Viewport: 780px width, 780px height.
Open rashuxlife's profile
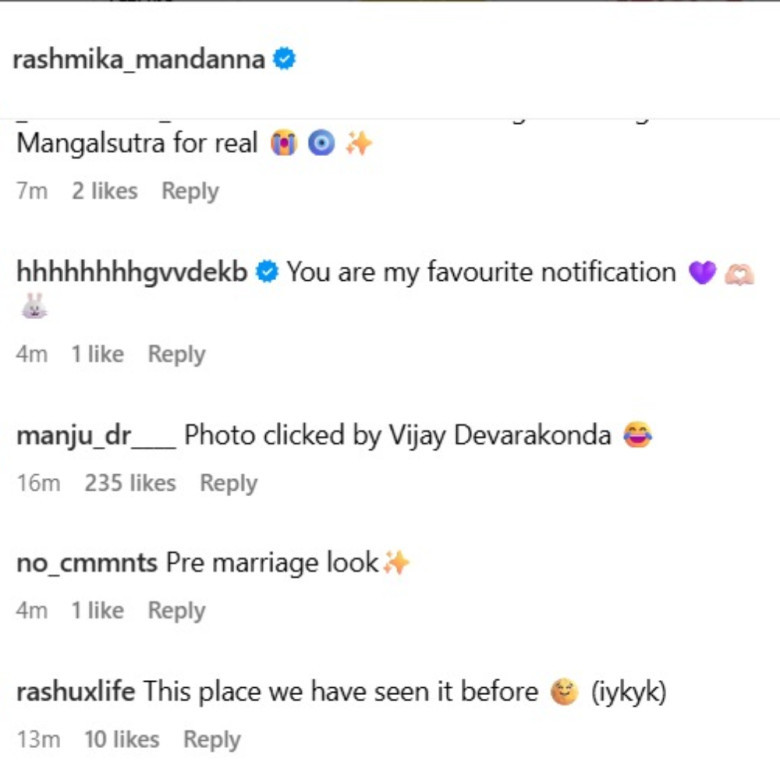[76, 692]
